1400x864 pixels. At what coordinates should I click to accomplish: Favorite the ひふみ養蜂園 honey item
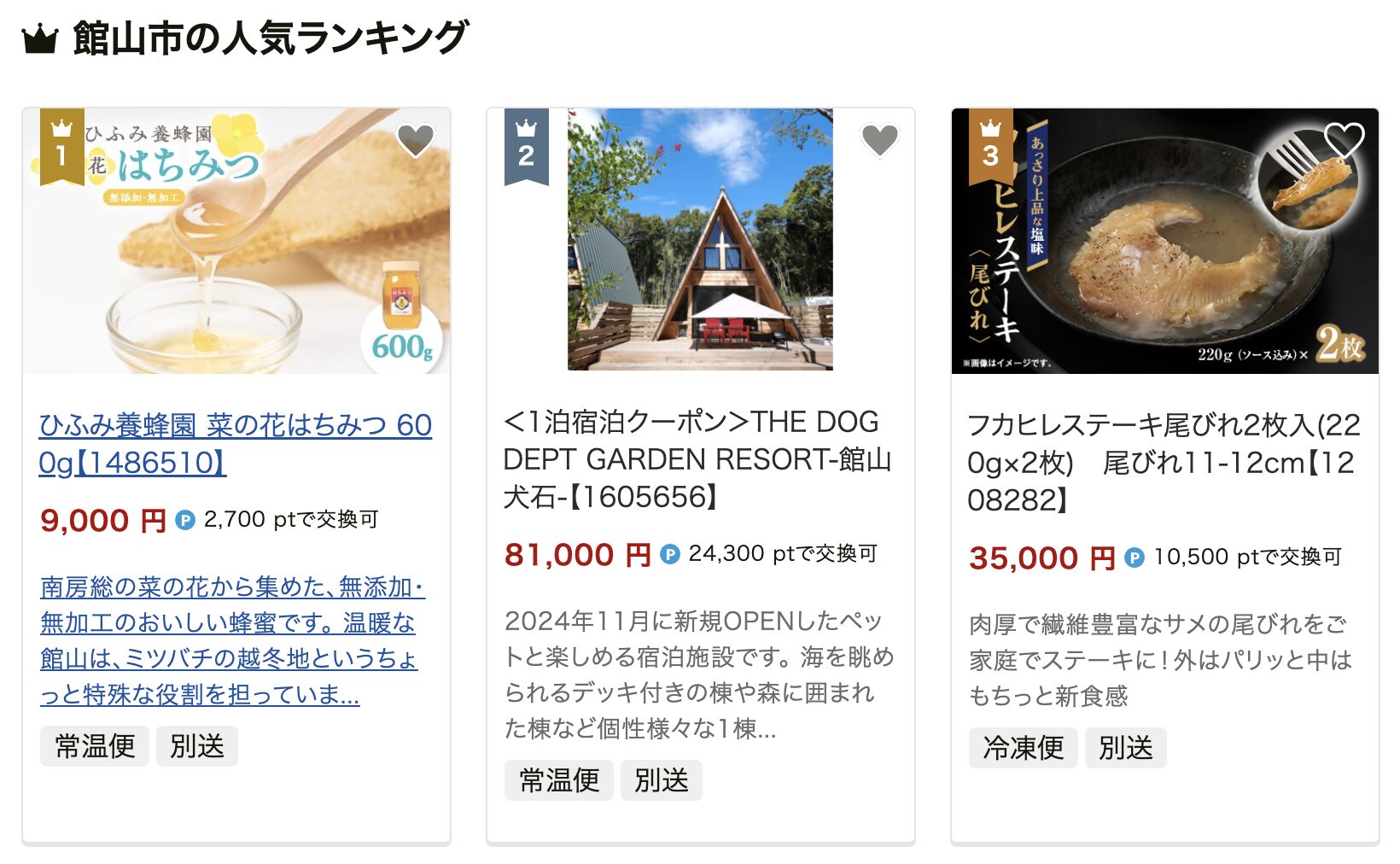pos(416,139)
